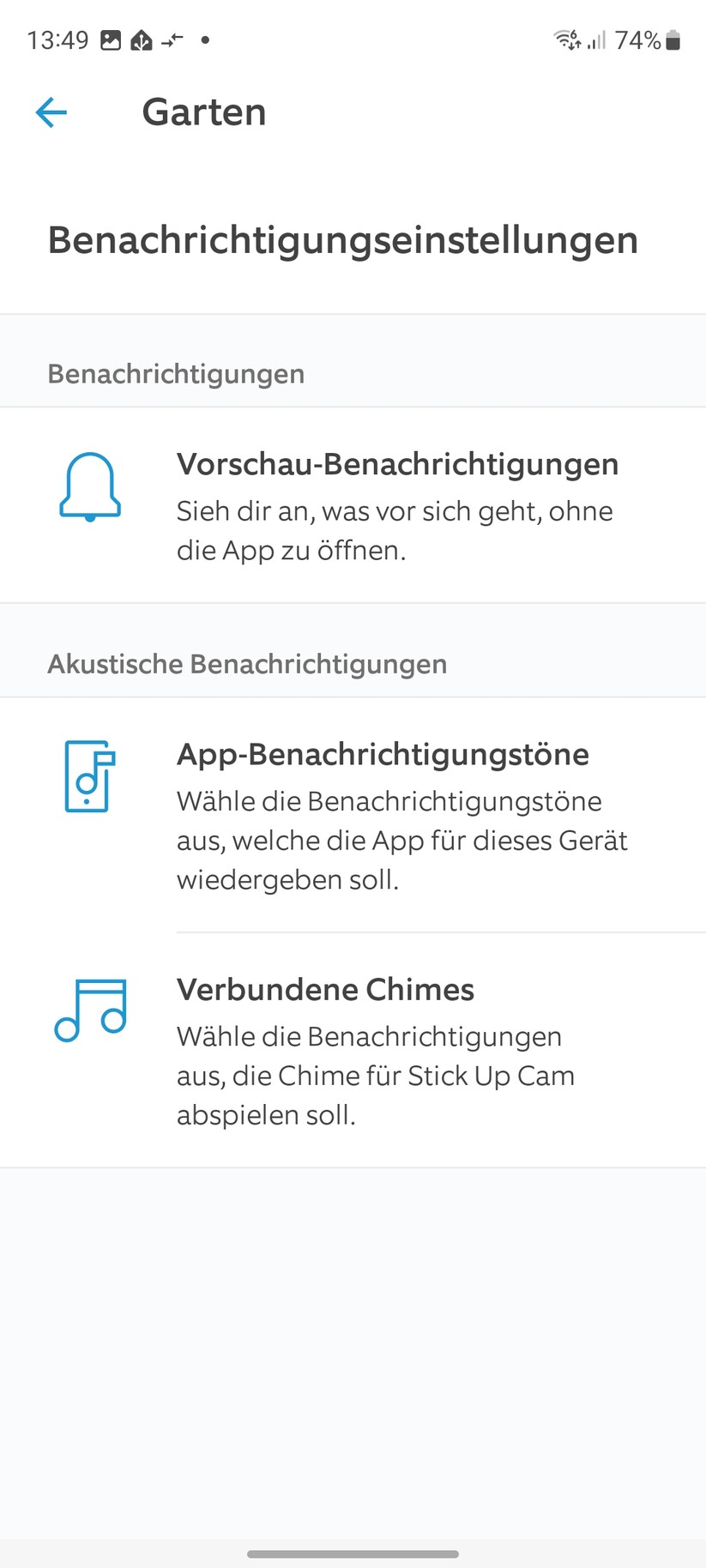
Task: Tap the back arrow next to Garten
Action: tap(51, 112)
